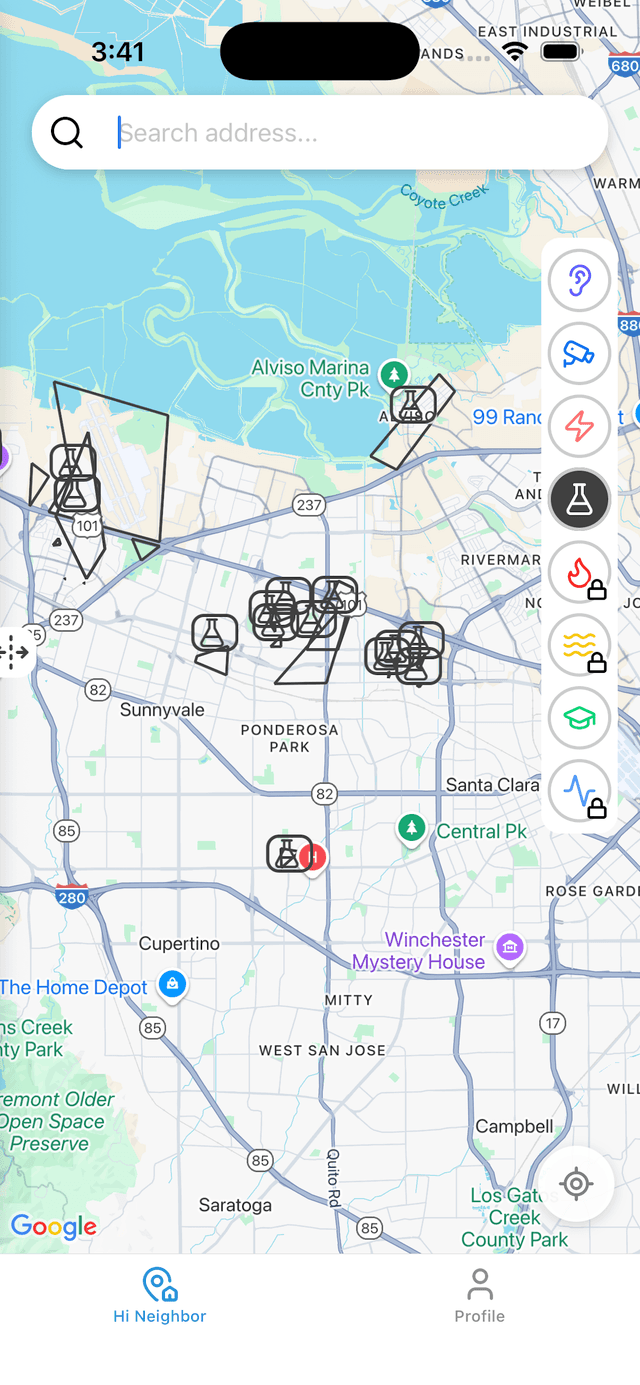Switch to the Hi Neighbor tab
Image resolution: width=640 pixels, height=1385 pixels.
[x=160, y=1295]
